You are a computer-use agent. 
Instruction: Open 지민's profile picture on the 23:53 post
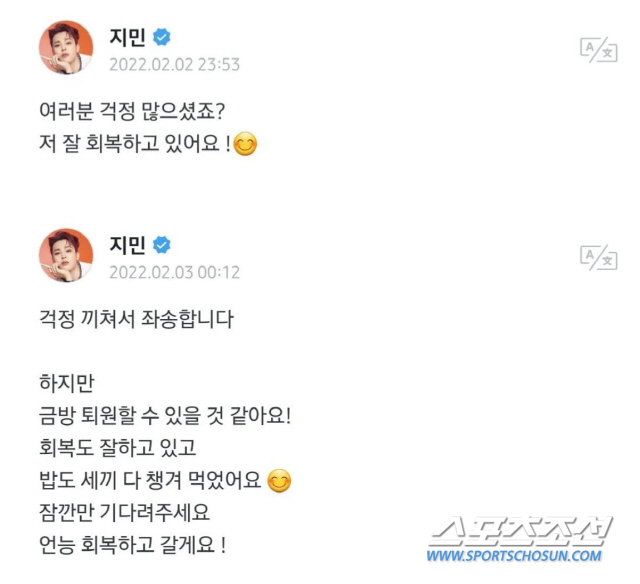click(x=66, y=49)
